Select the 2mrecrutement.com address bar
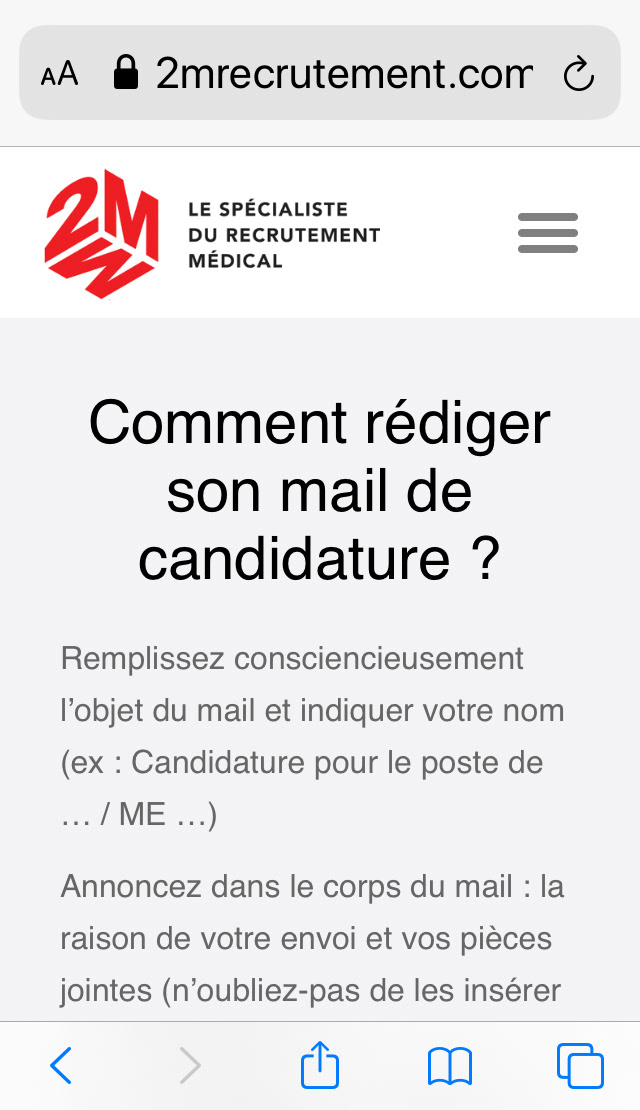640x1110 pixels. (340, 74)
